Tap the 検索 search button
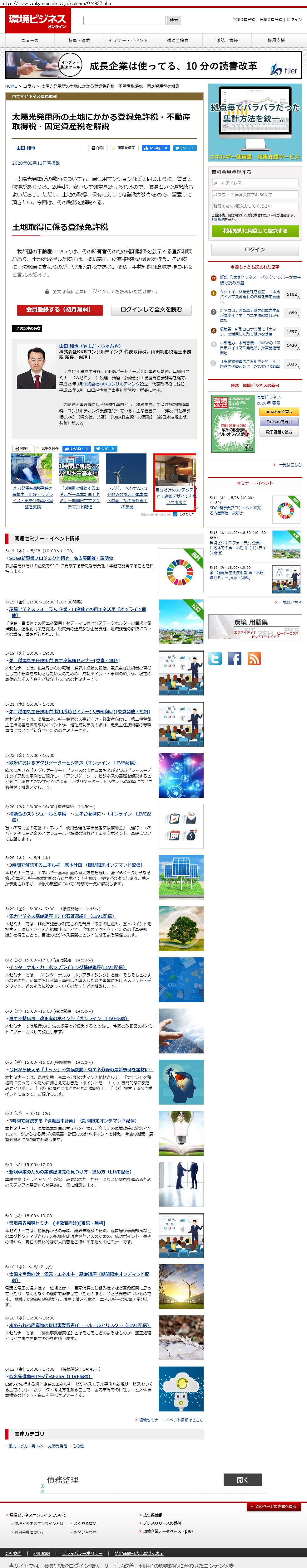 [174, 21]
